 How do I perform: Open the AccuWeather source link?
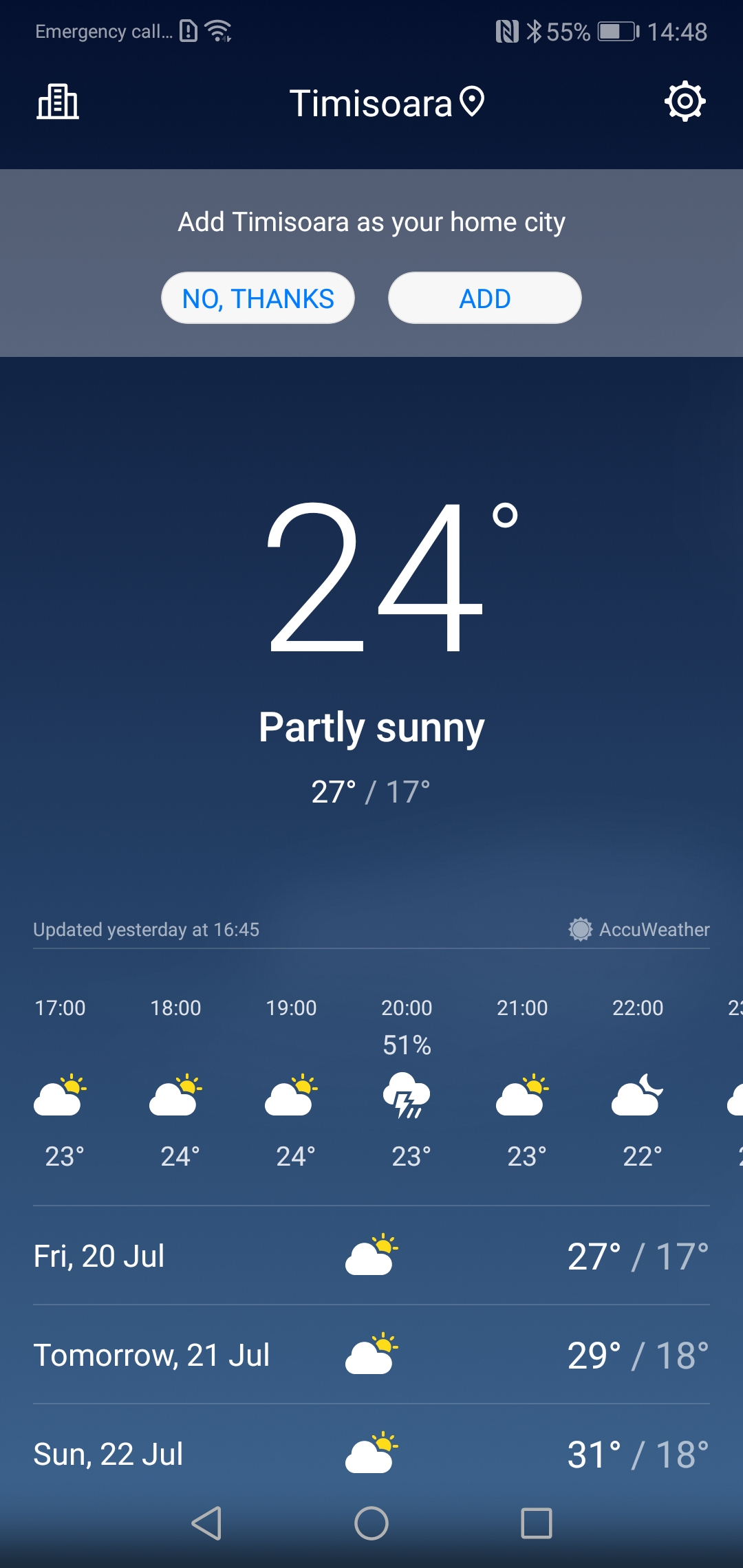tap(640, 929)
